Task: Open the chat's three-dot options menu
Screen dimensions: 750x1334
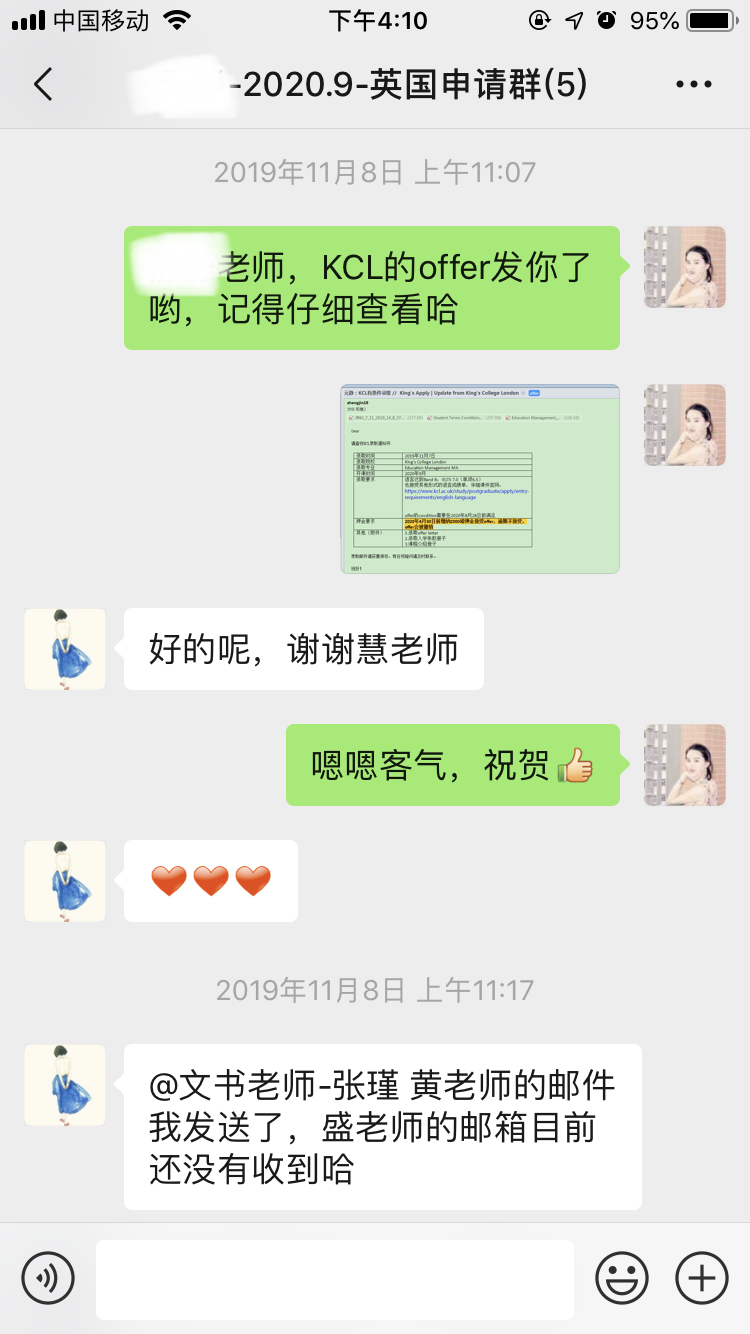Action: coord(694,85)
